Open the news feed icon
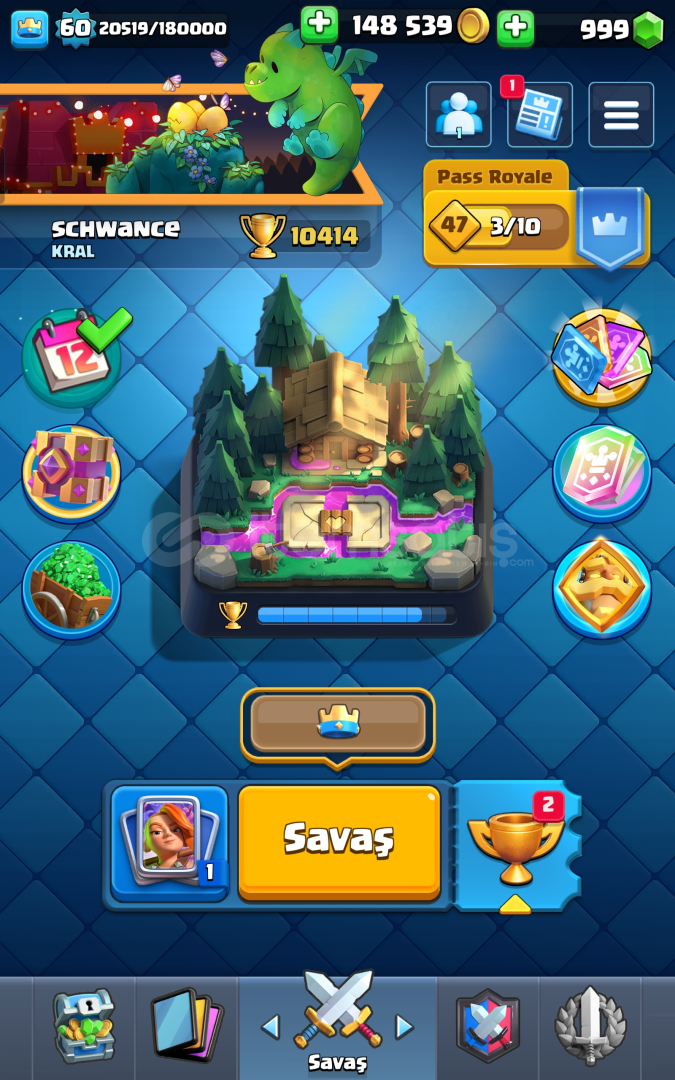This screenshot has height=1080, width=675. 540,115
